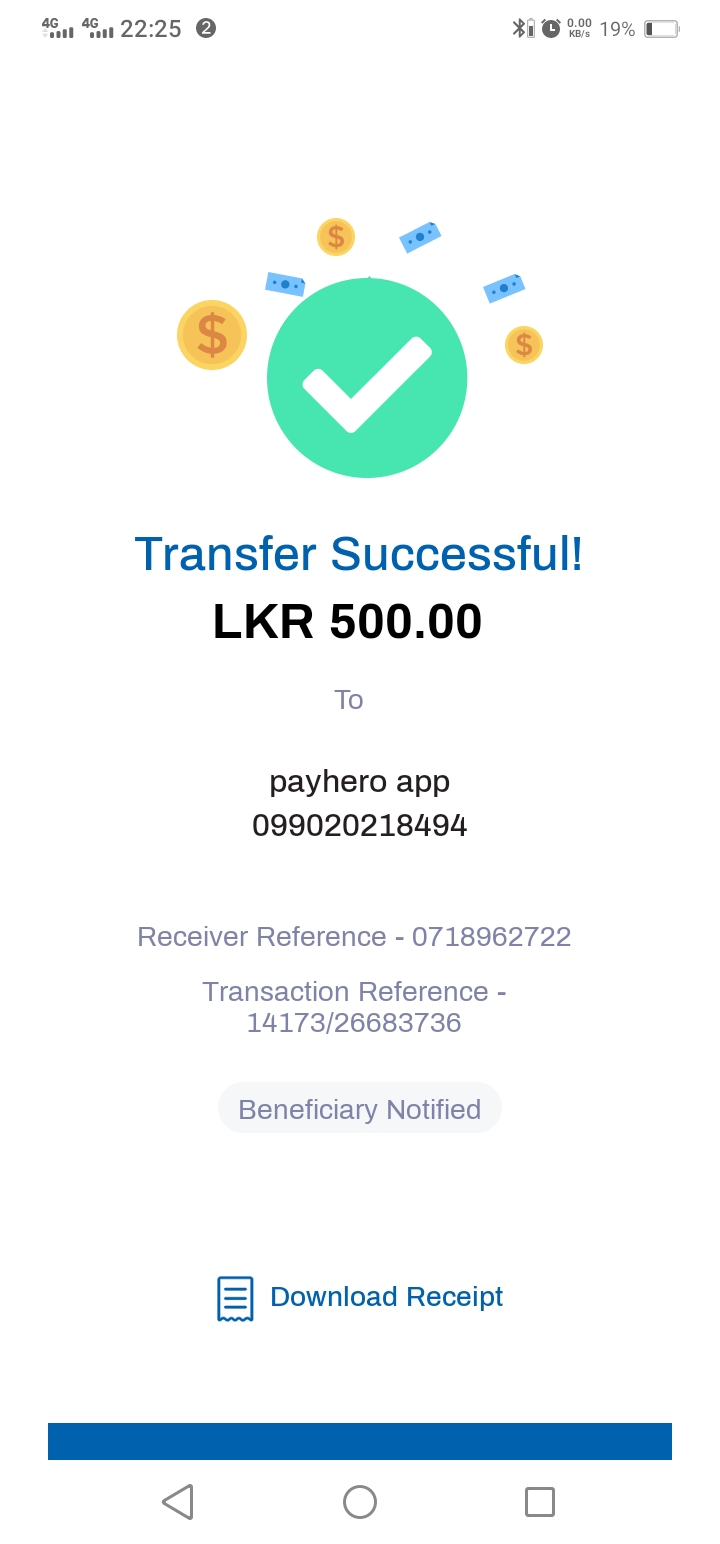Go to the home screen
Image resolution: width=720 pixels, height=1544 pixels.
(360, 1501)
